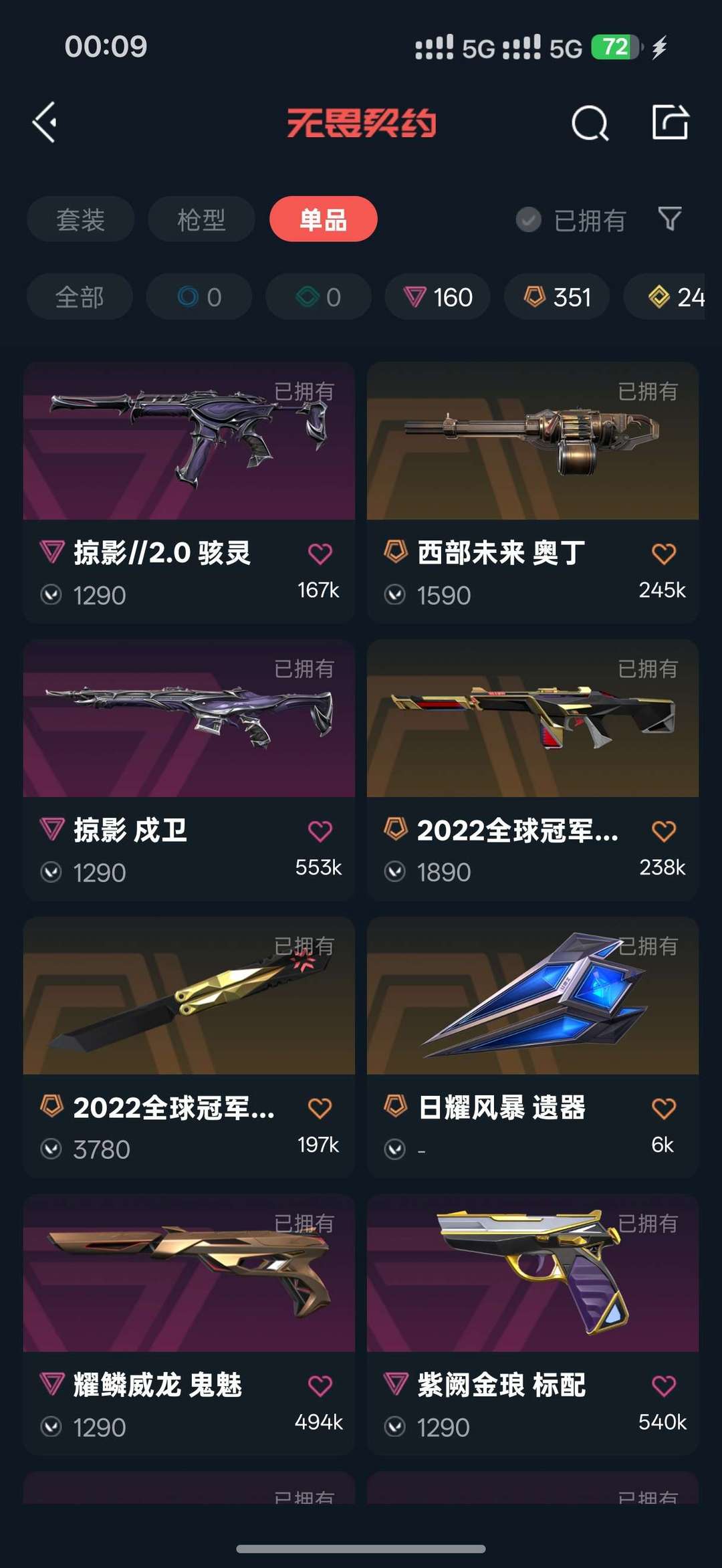Screen dimensions: 722x1568
Task: Select the 单品 tab
Action: point(323,219)
